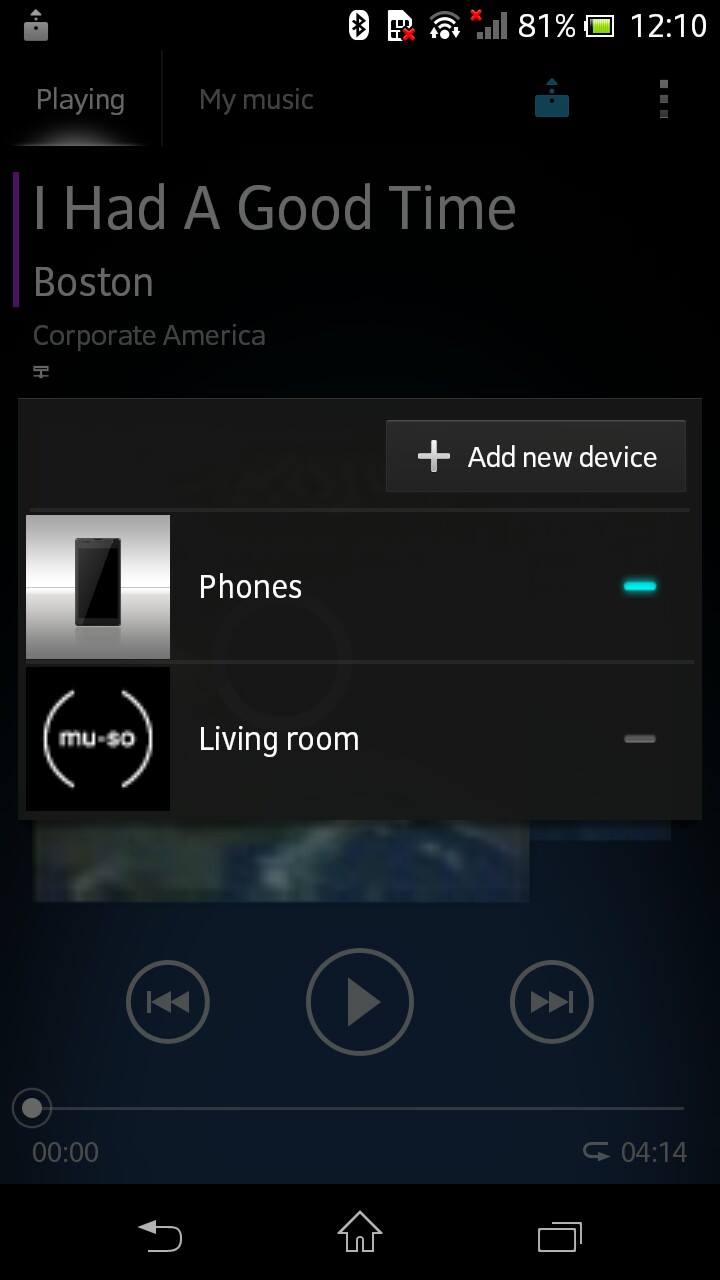720x1280 pixels.
Task: Open the overflow menu
Action: pos(663,99)
